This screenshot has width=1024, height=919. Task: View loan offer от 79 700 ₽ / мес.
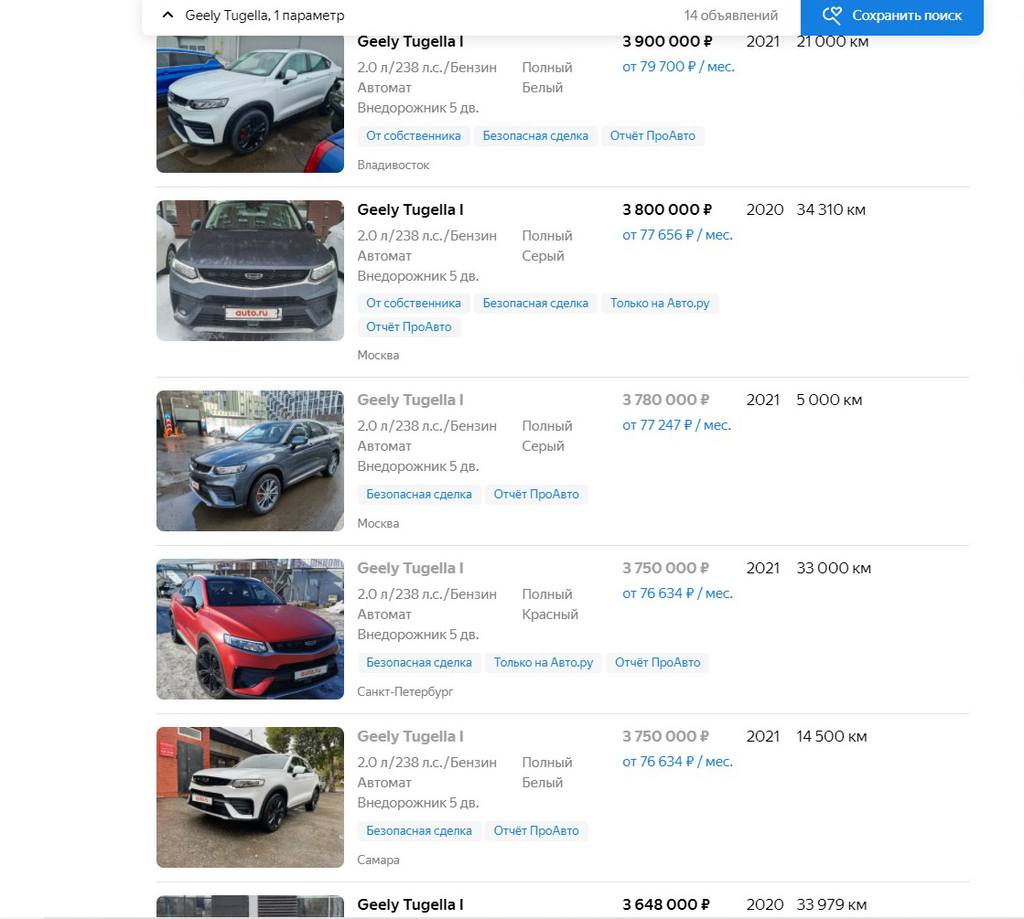[678, 67]
